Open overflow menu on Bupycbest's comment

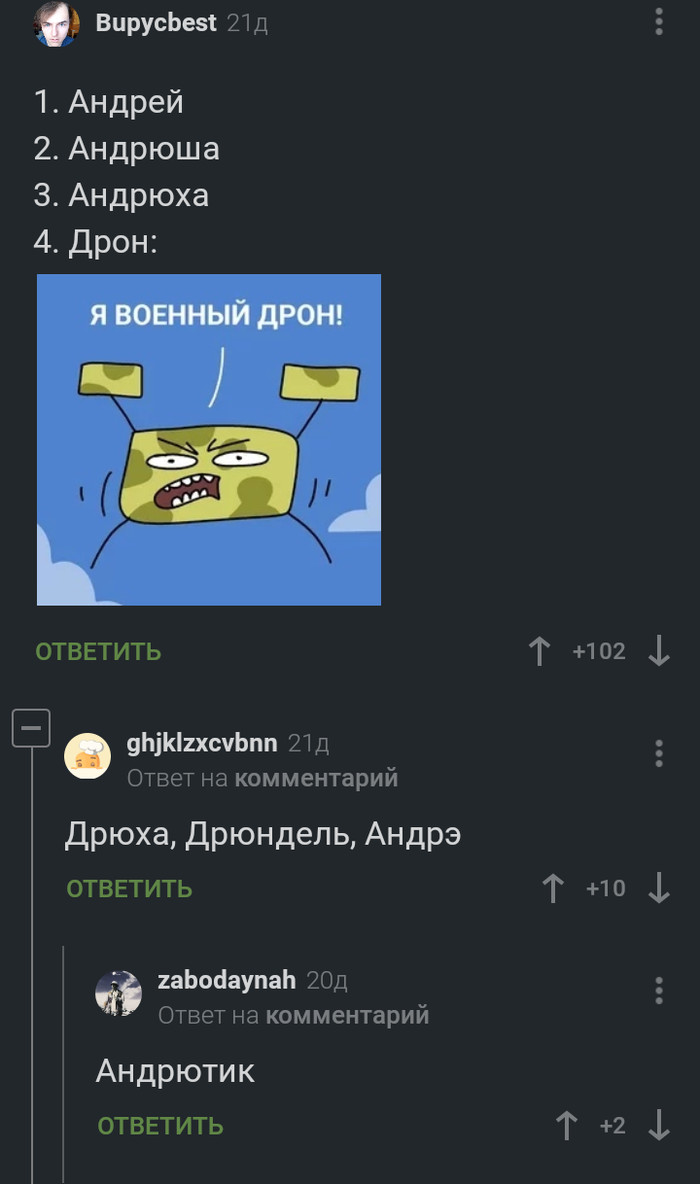[x=659, y=22]
